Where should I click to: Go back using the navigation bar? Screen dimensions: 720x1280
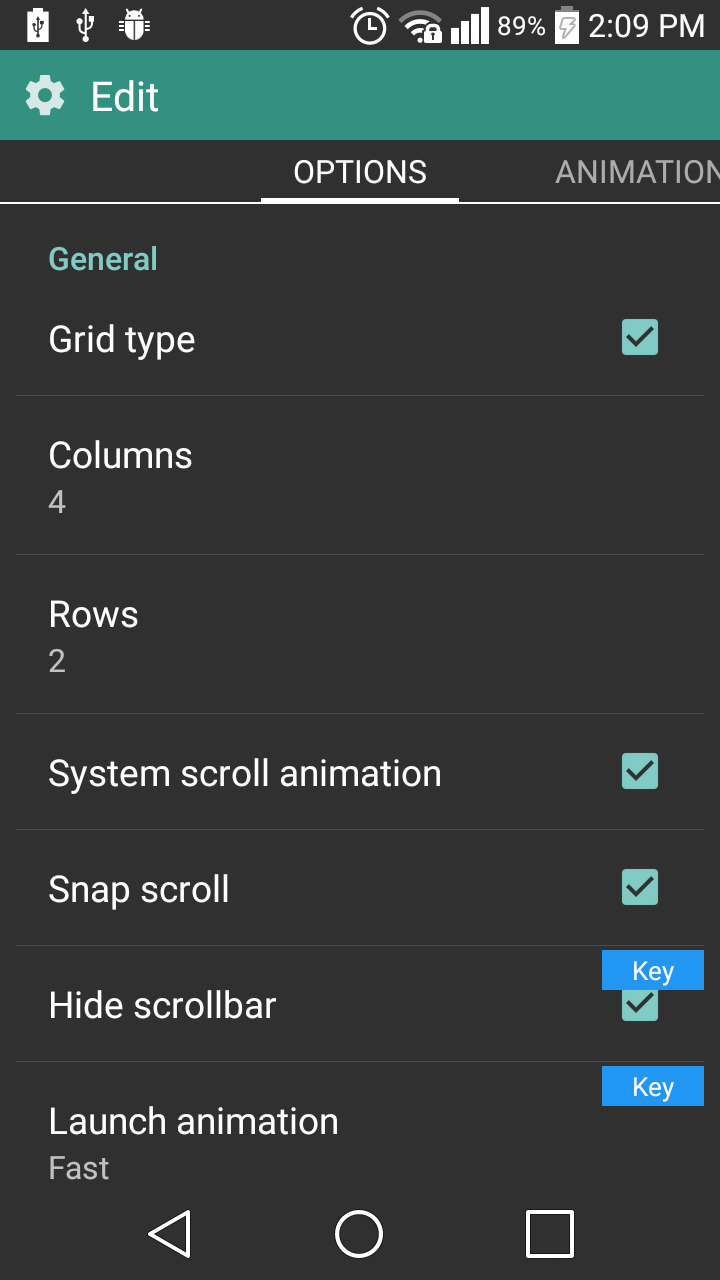click(170, 1234)
